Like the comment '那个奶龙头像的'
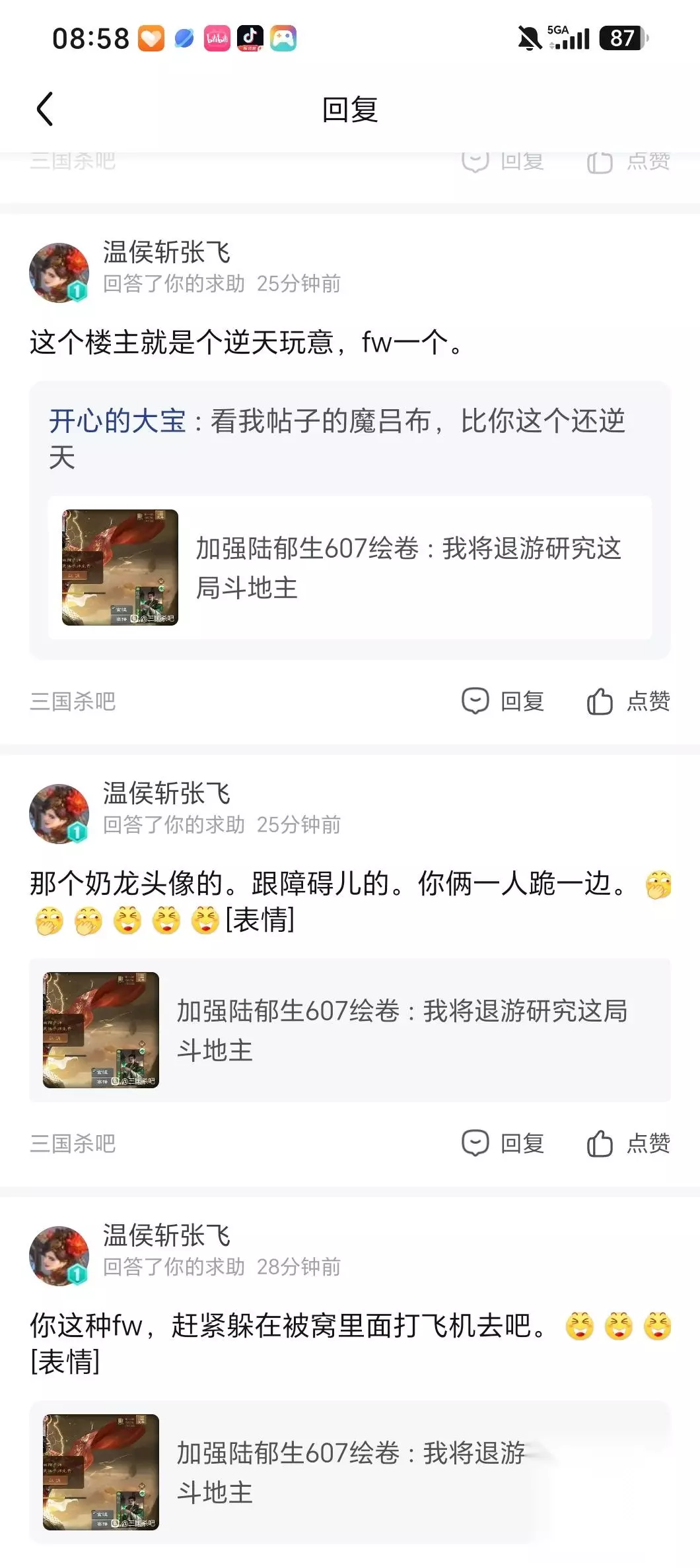 (628, 1143)
